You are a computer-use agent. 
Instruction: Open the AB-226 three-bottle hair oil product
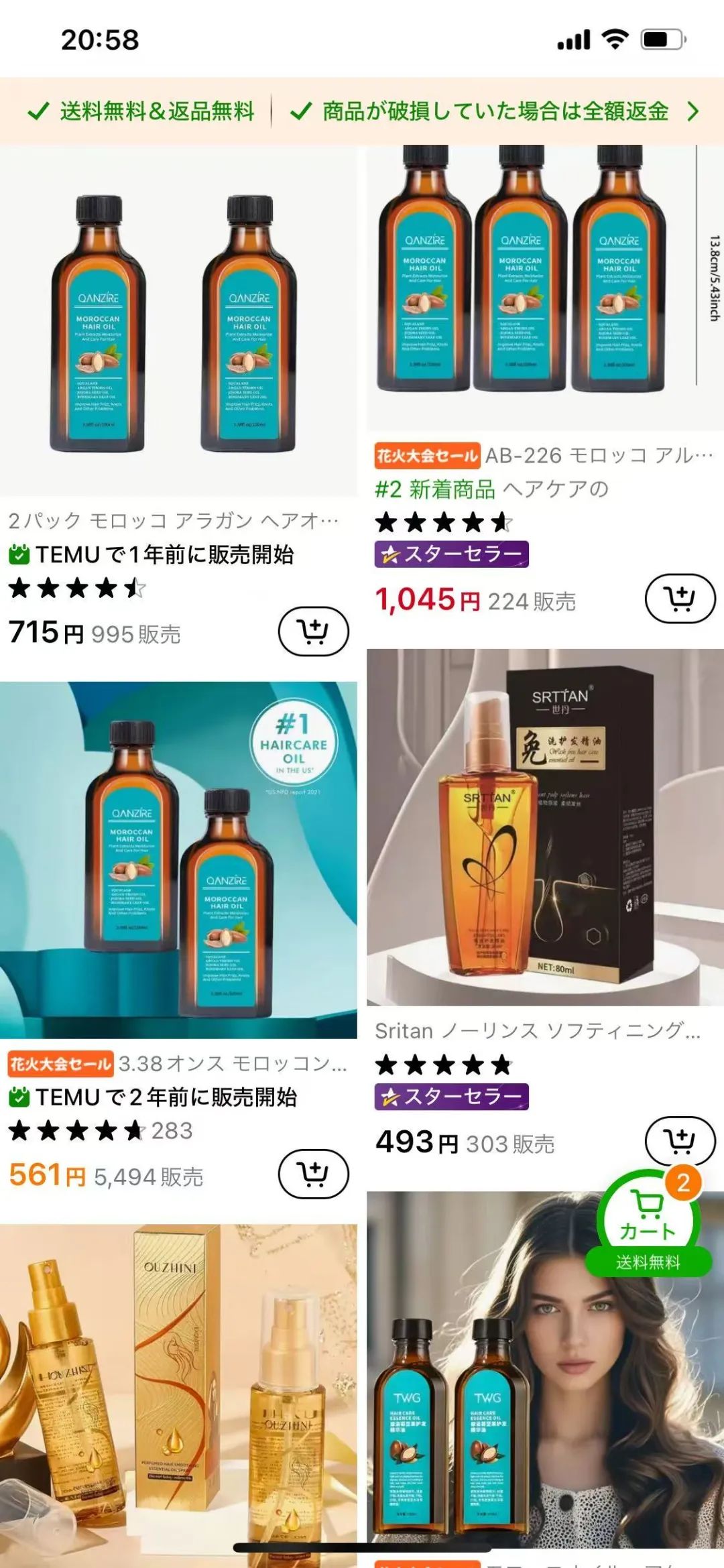pos(544,282)
